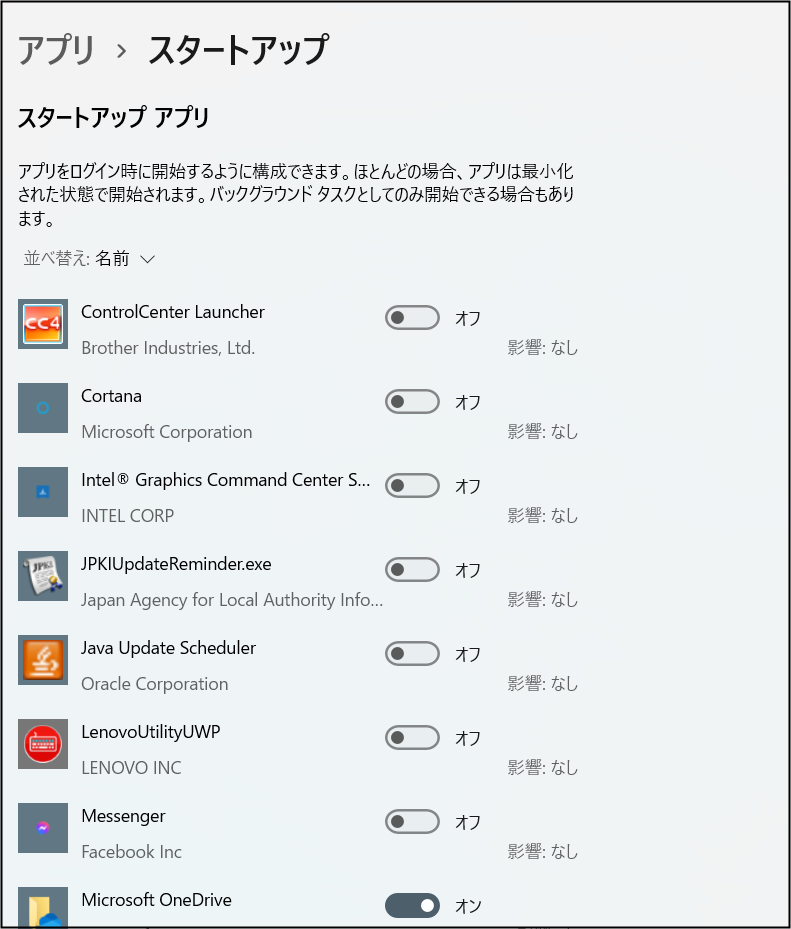The height and width of the screenshot is (929, 791).
Task: Switch on JPKIUpdateReminder.exe at startup
Action: (x=412, y=570)
